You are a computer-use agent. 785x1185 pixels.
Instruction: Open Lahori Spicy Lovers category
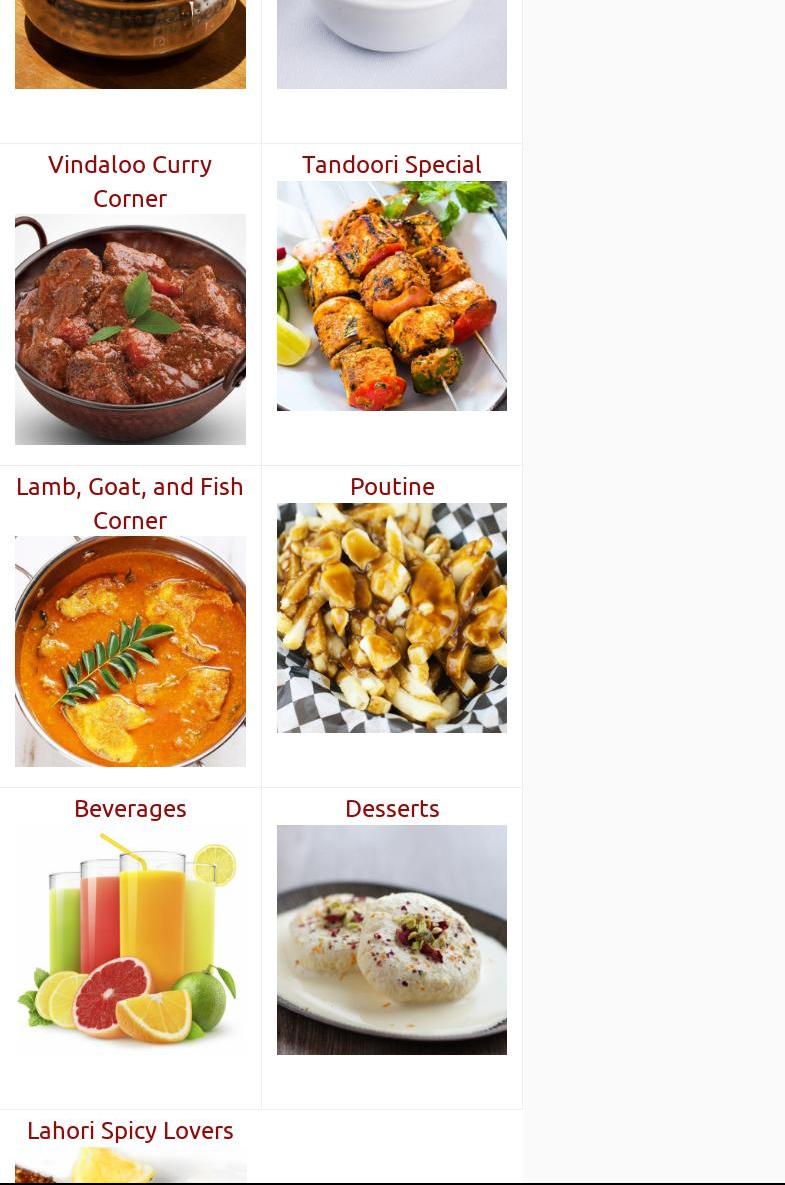tap(130, 1131)
